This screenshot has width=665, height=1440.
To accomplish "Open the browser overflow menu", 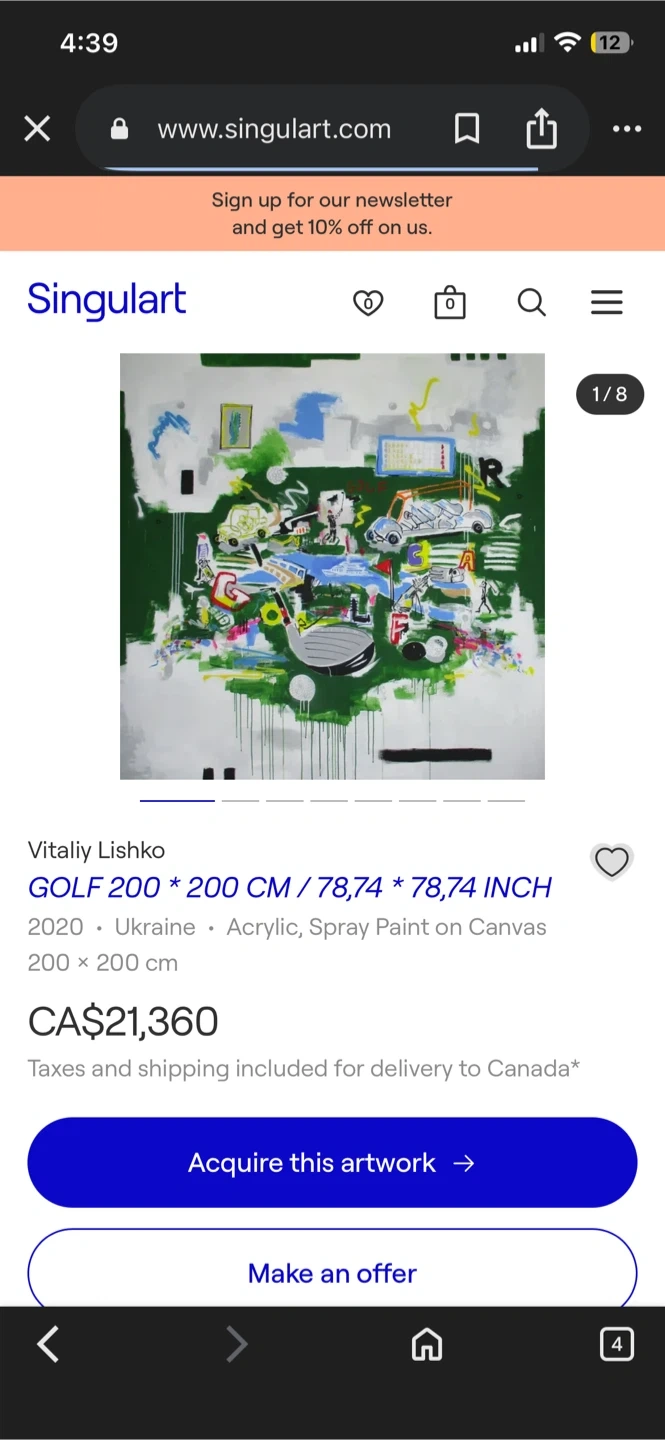I will pos(627,129).
